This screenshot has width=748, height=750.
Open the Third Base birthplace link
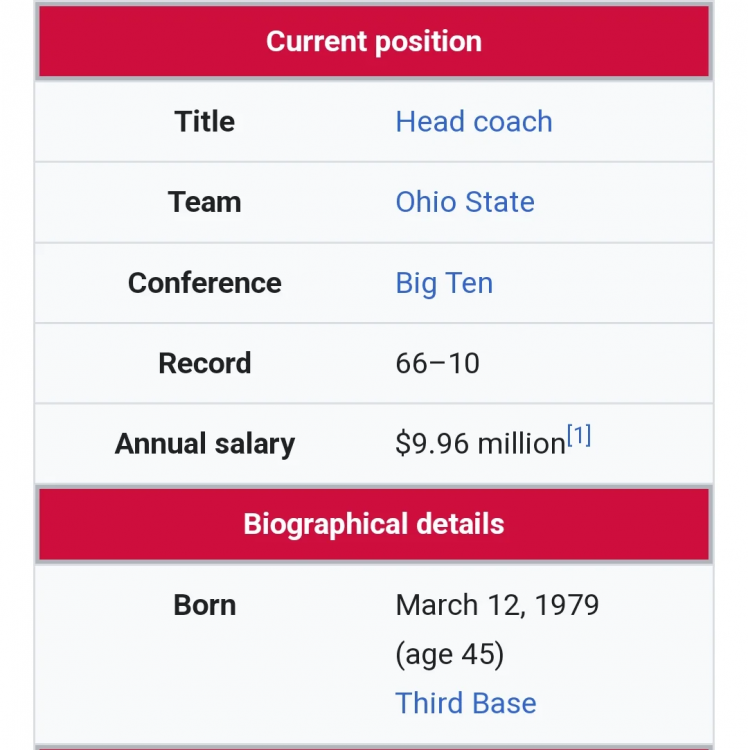tap(465, 703)
